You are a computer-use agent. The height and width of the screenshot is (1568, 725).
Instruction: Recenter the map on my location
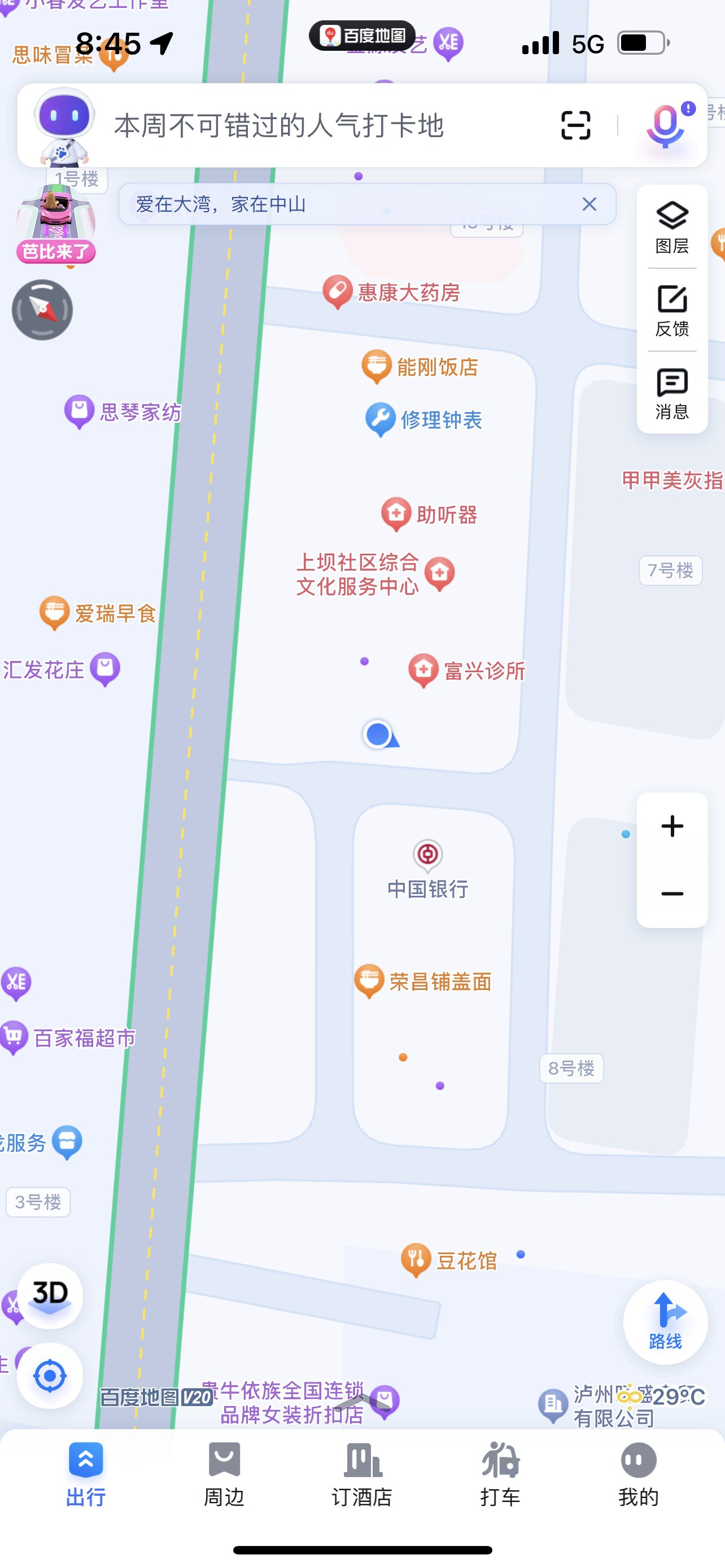[50, 1376]
